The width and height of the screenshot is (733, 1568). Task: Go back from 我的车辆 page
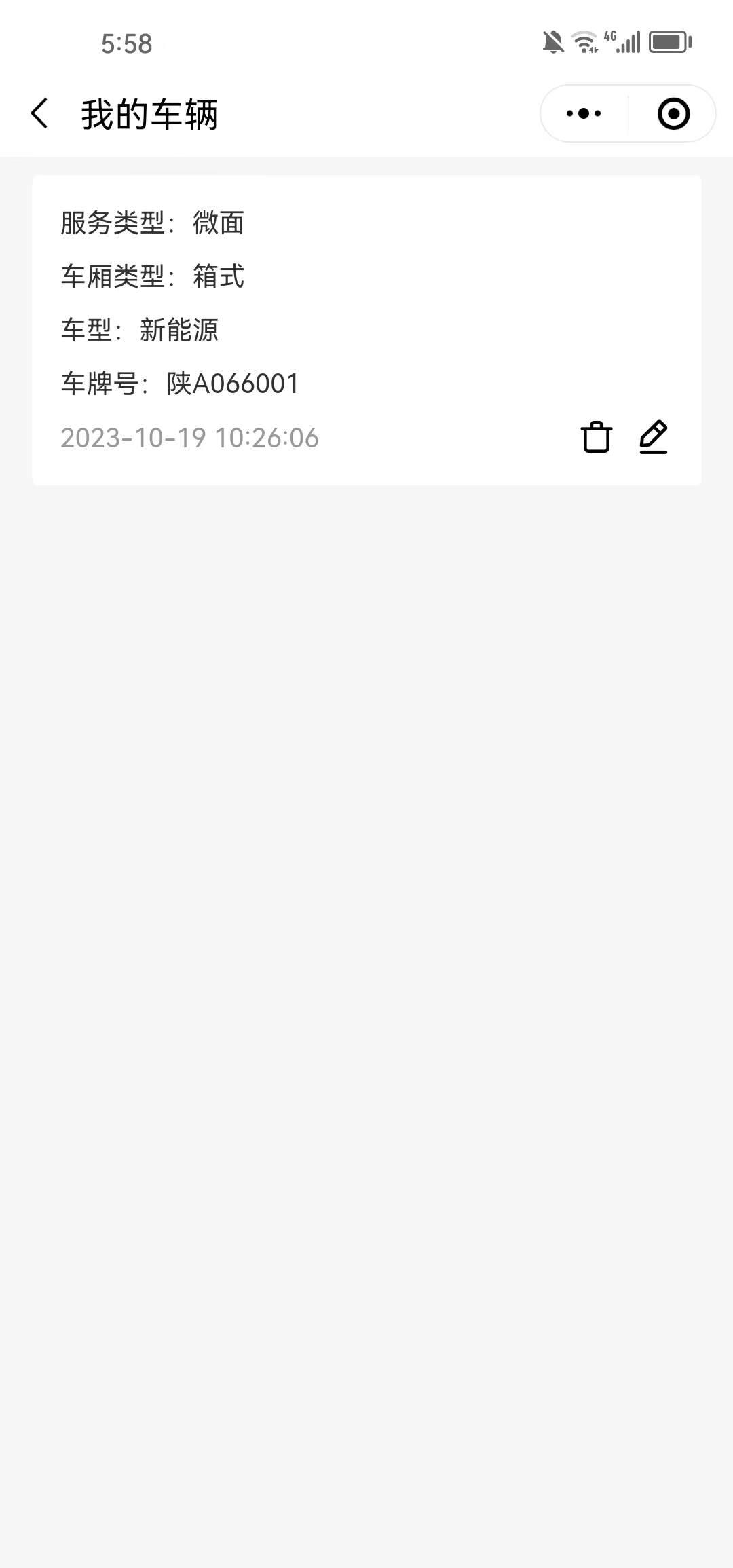(39, 113)
